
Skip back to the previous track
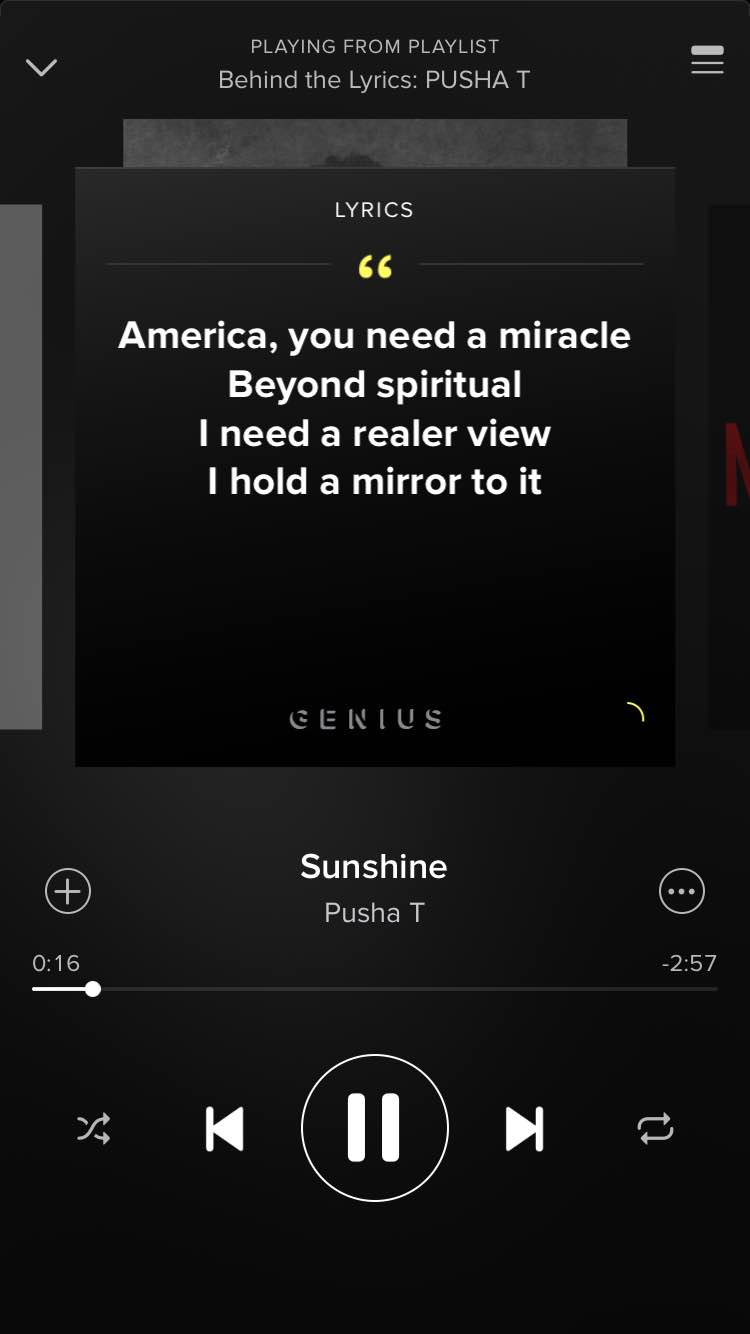tap(224, 1129)
